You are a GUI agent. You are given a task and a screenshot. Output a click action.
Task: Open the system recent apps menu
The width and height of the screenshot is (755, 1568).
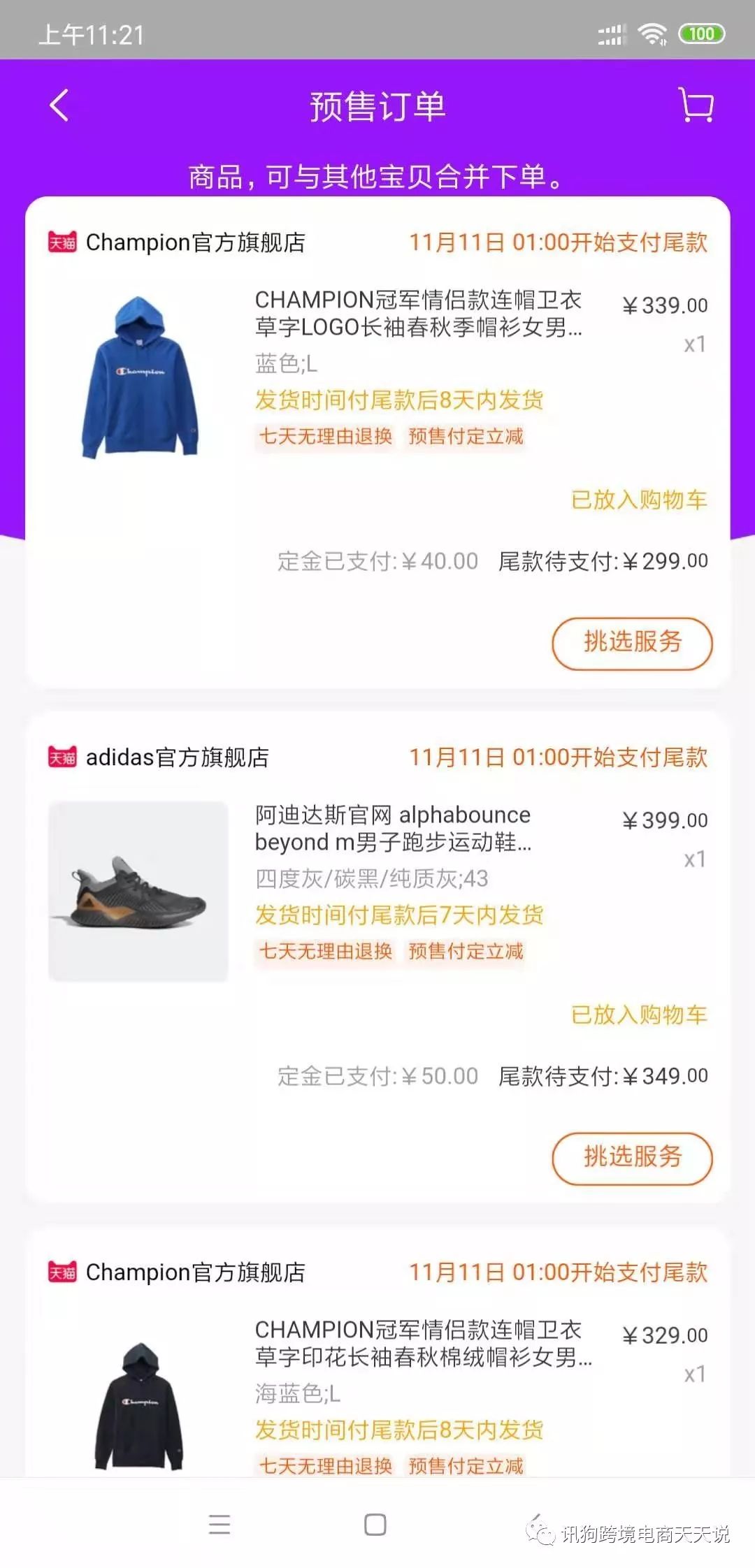coord(219,1525)
